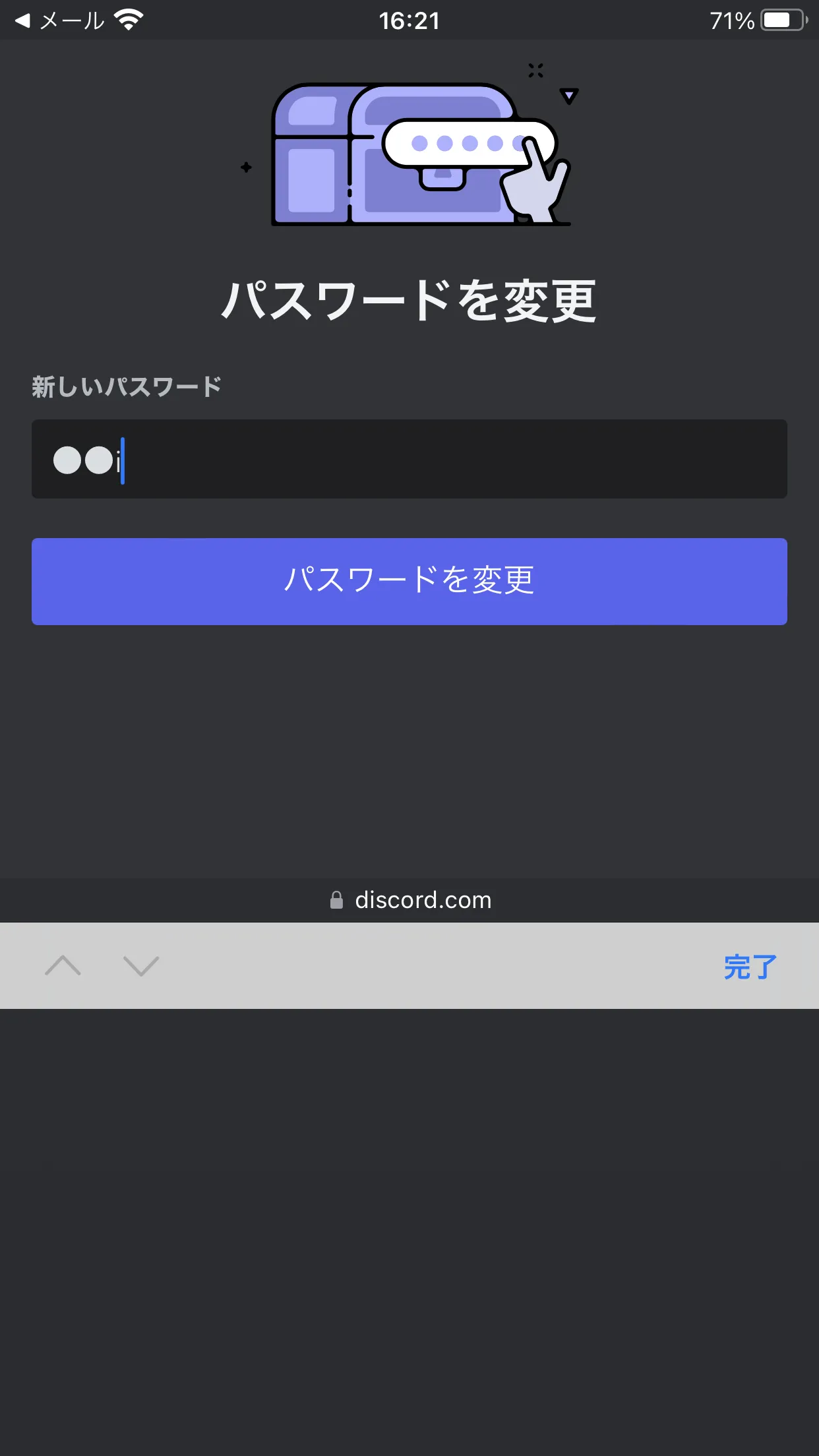Viewport: 819px width, 1456px height.
Task: Open the discord.com address bar
Action: 409,900
